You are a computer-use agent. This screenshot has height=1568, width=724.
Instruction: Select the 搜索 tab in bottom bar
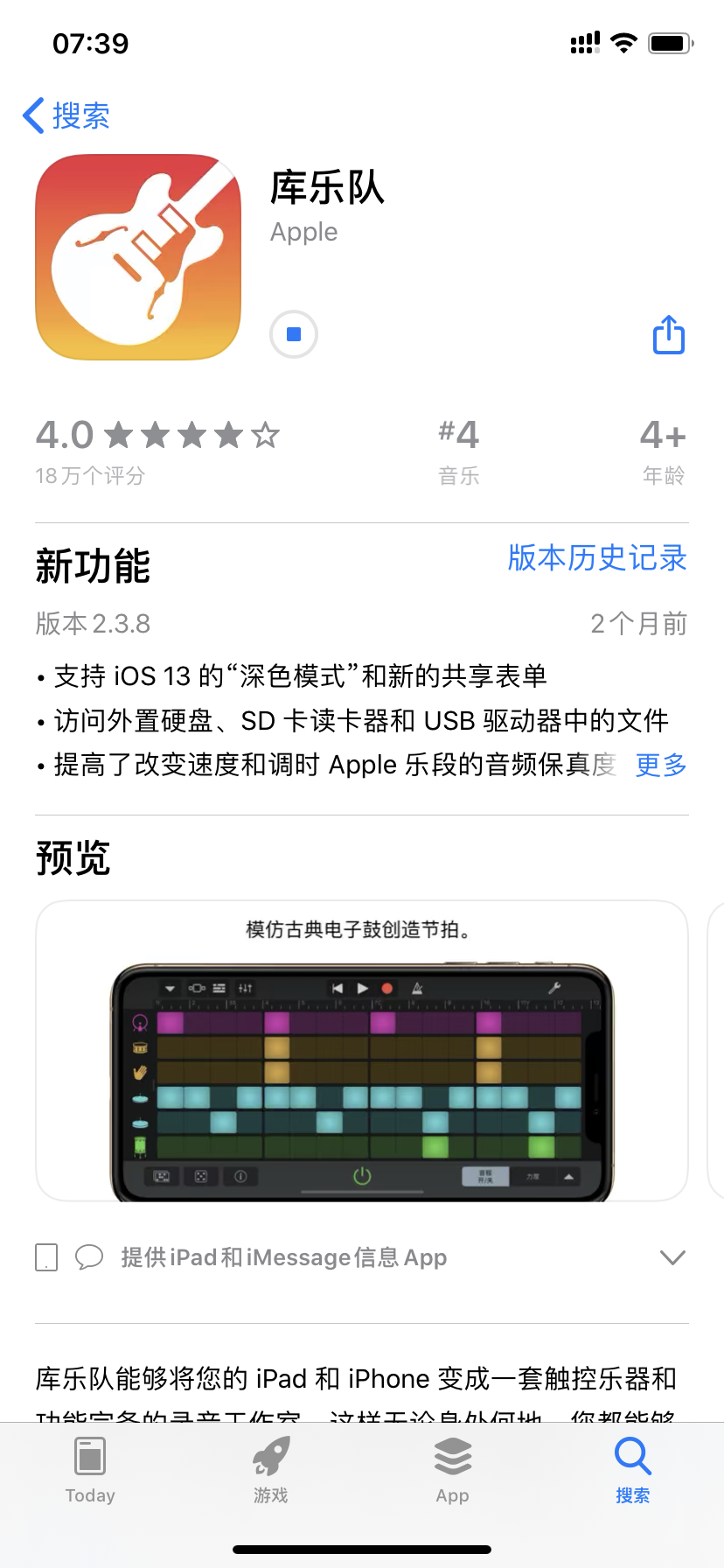click(x=632, y=1470)
